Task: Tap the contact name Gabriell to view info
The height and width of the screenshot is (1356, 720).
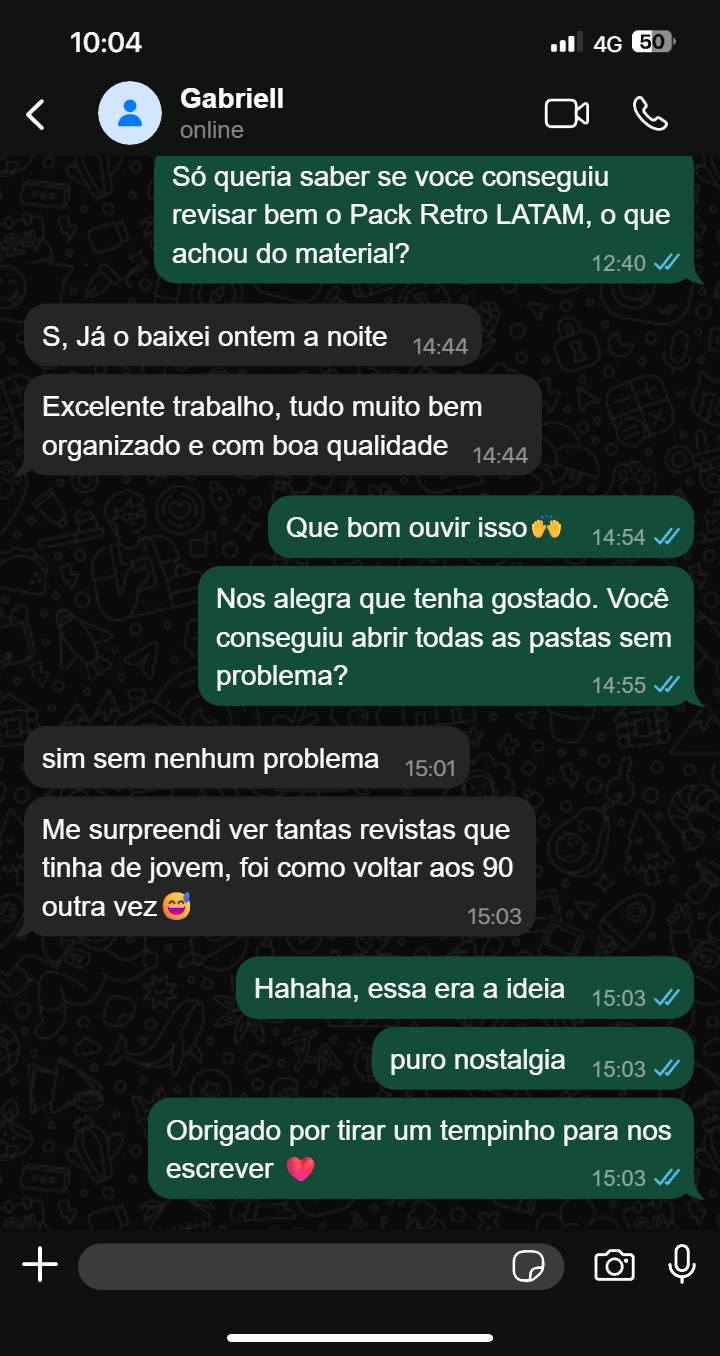Action: (231, 99)
